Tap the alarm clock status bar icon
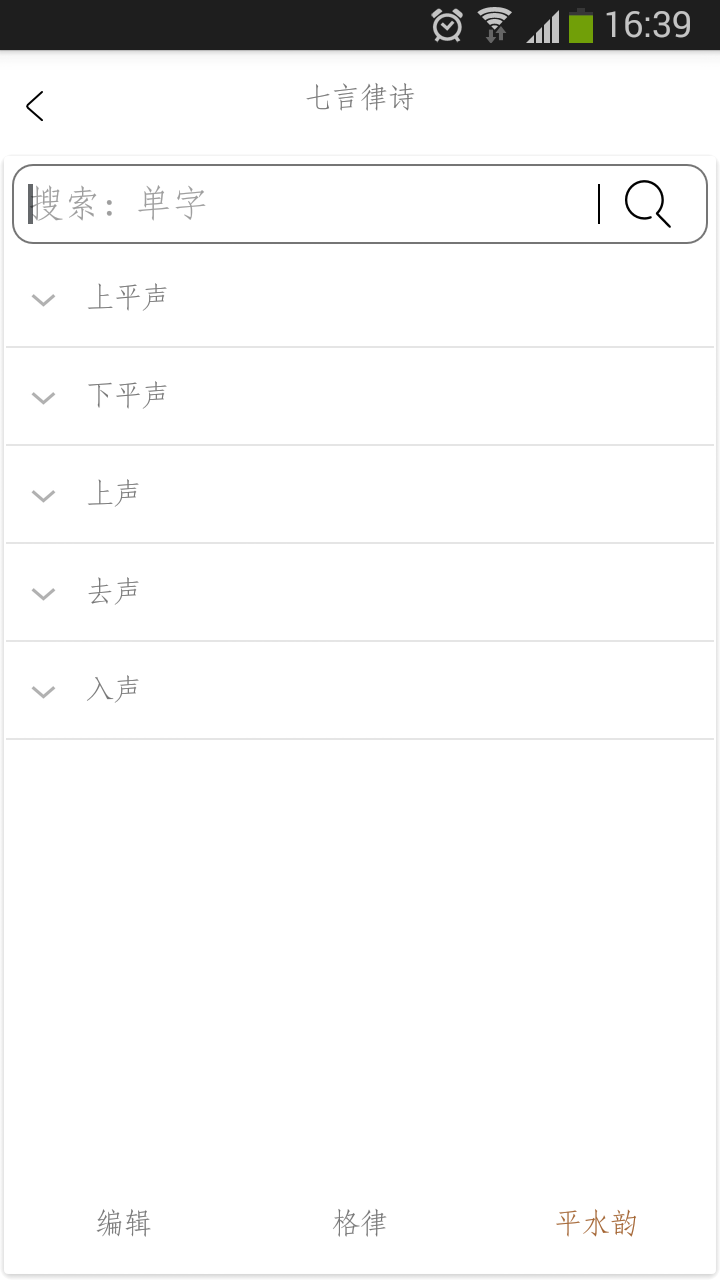The height and width of the screenshot is (1280, 720). [446, 24]
